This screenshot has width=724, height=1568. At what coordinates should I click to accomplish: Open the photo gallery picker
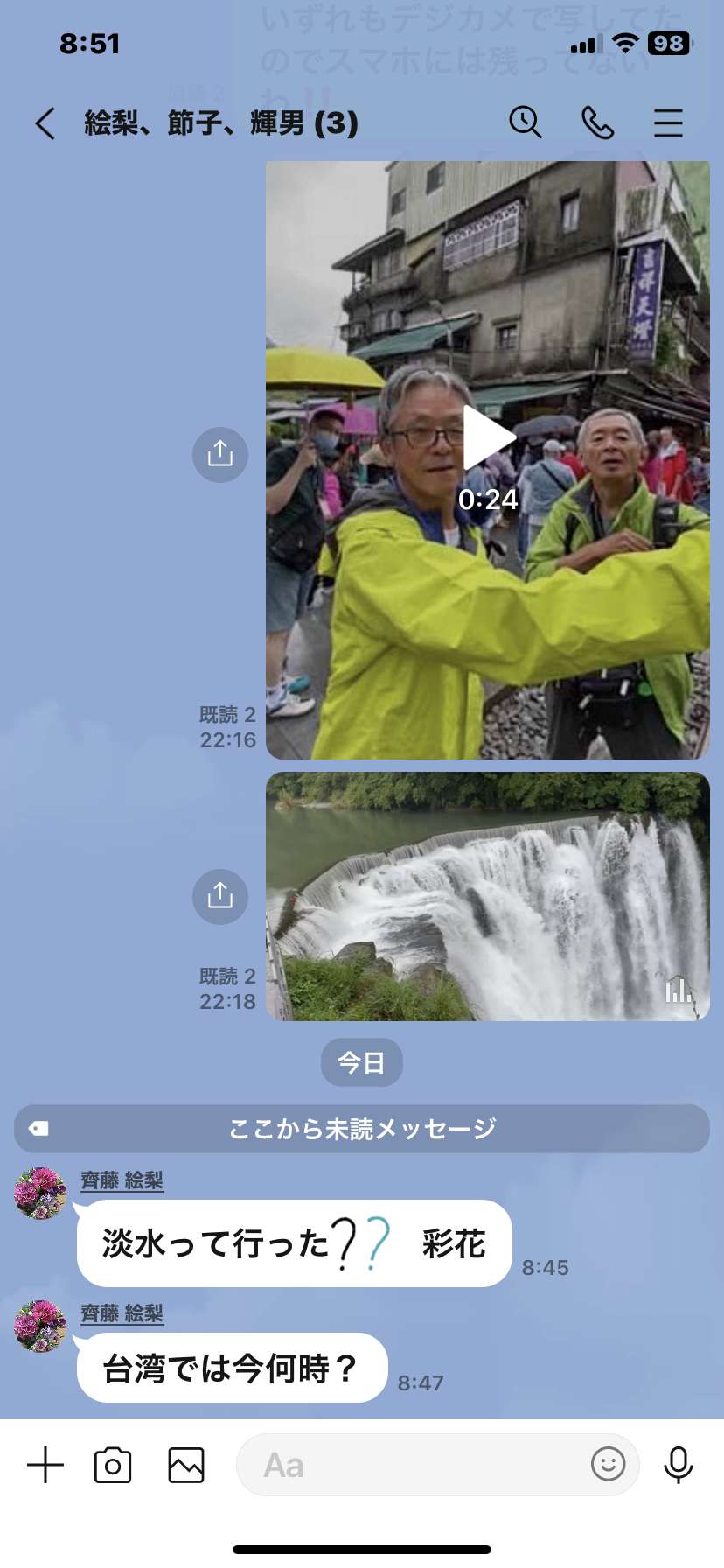[x=186, y=1465]
